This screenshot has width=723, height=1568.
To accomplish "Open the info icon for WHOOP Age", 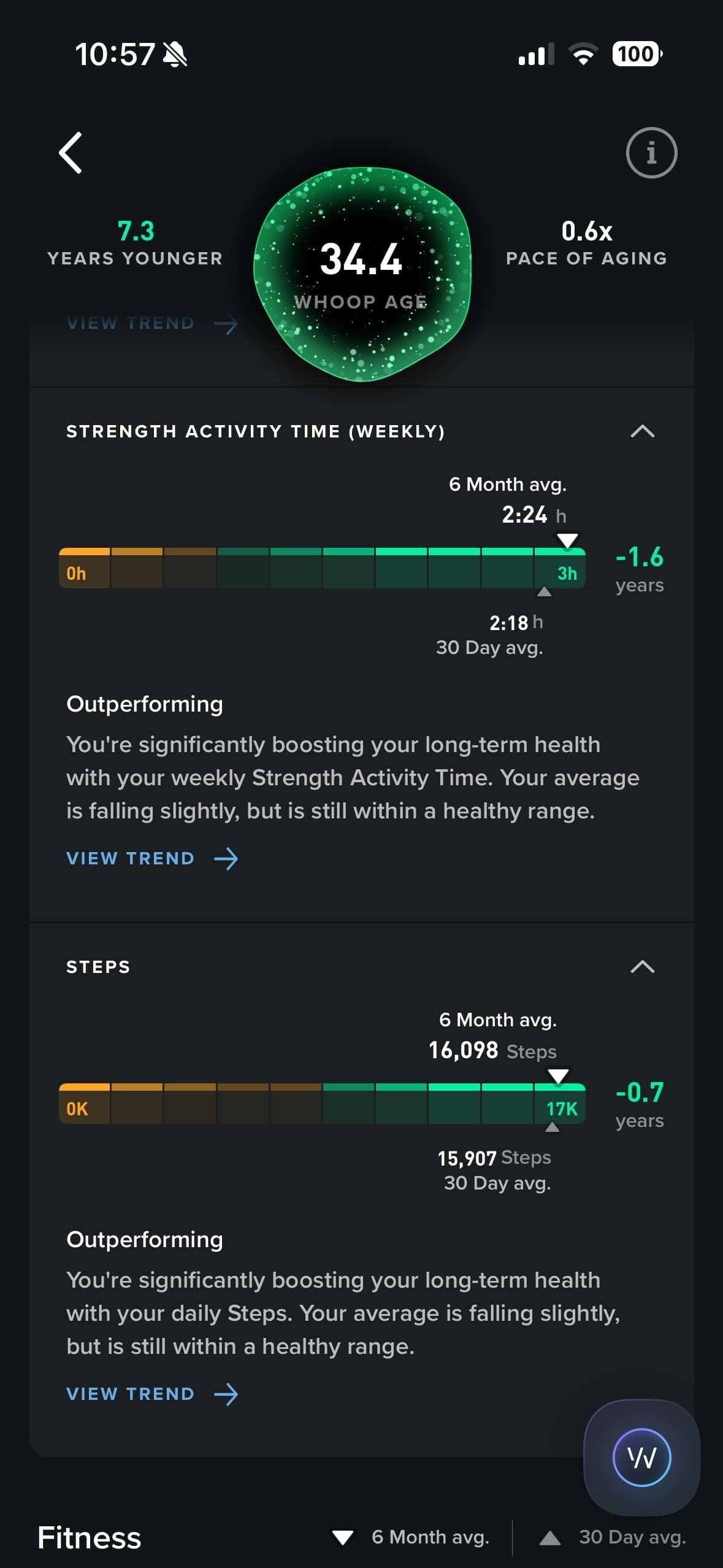I will coord(651,153).
